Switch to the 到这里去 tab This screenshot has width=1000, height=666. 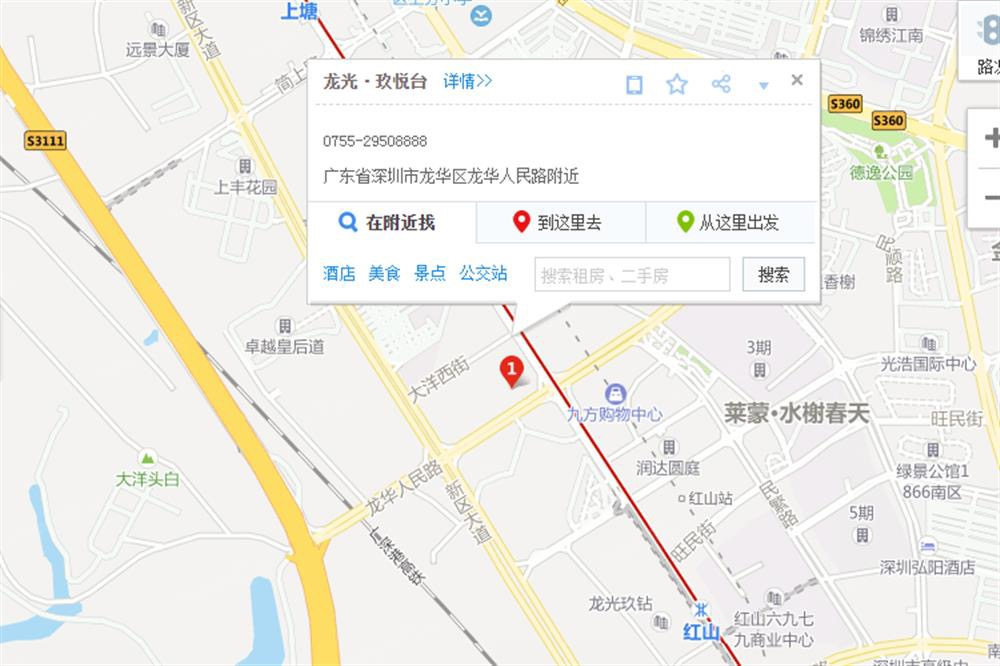tap(560, 222)
